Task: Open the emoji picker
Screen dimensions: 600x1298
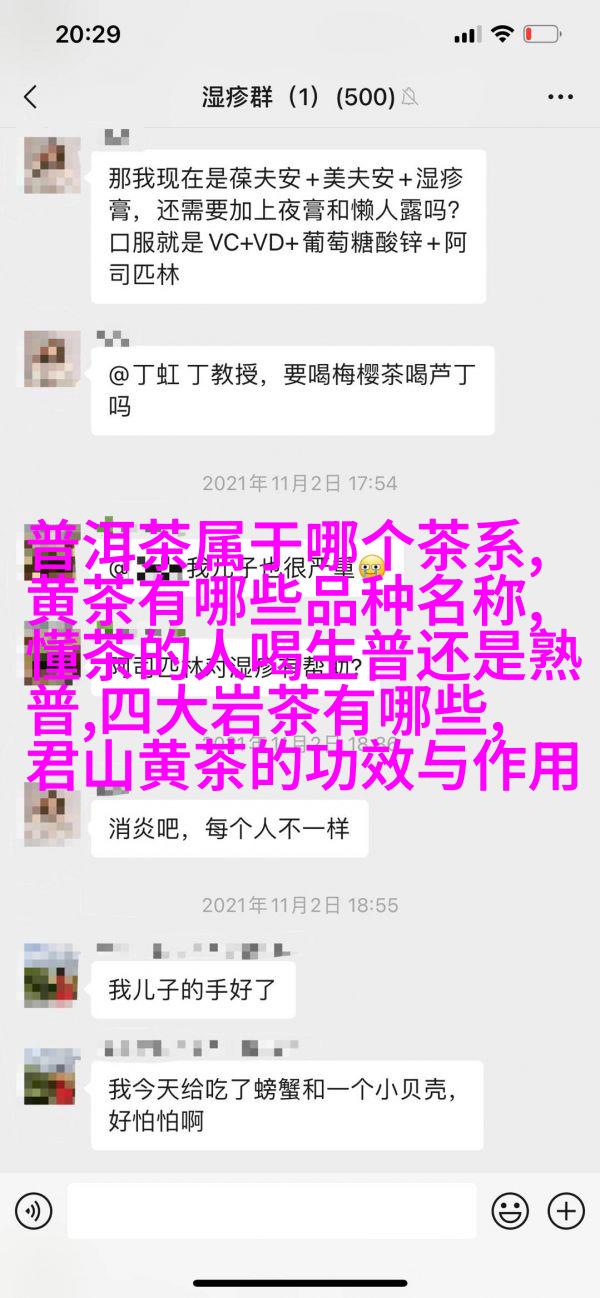Action: click(510, 1211)
